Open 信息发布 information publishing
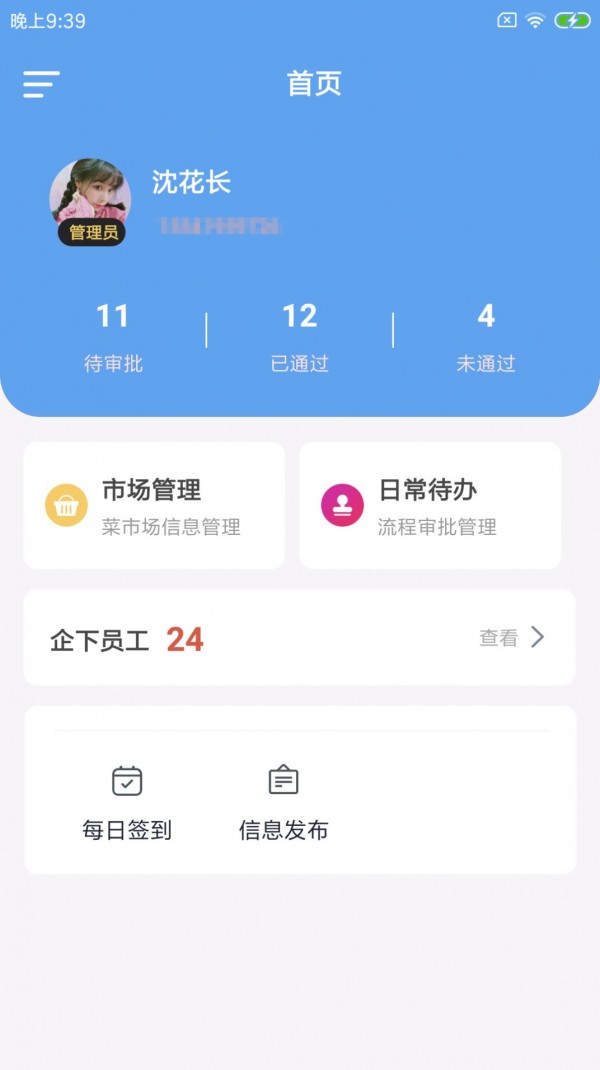This screenshot has height=1070, width=600. pos(283,803)
